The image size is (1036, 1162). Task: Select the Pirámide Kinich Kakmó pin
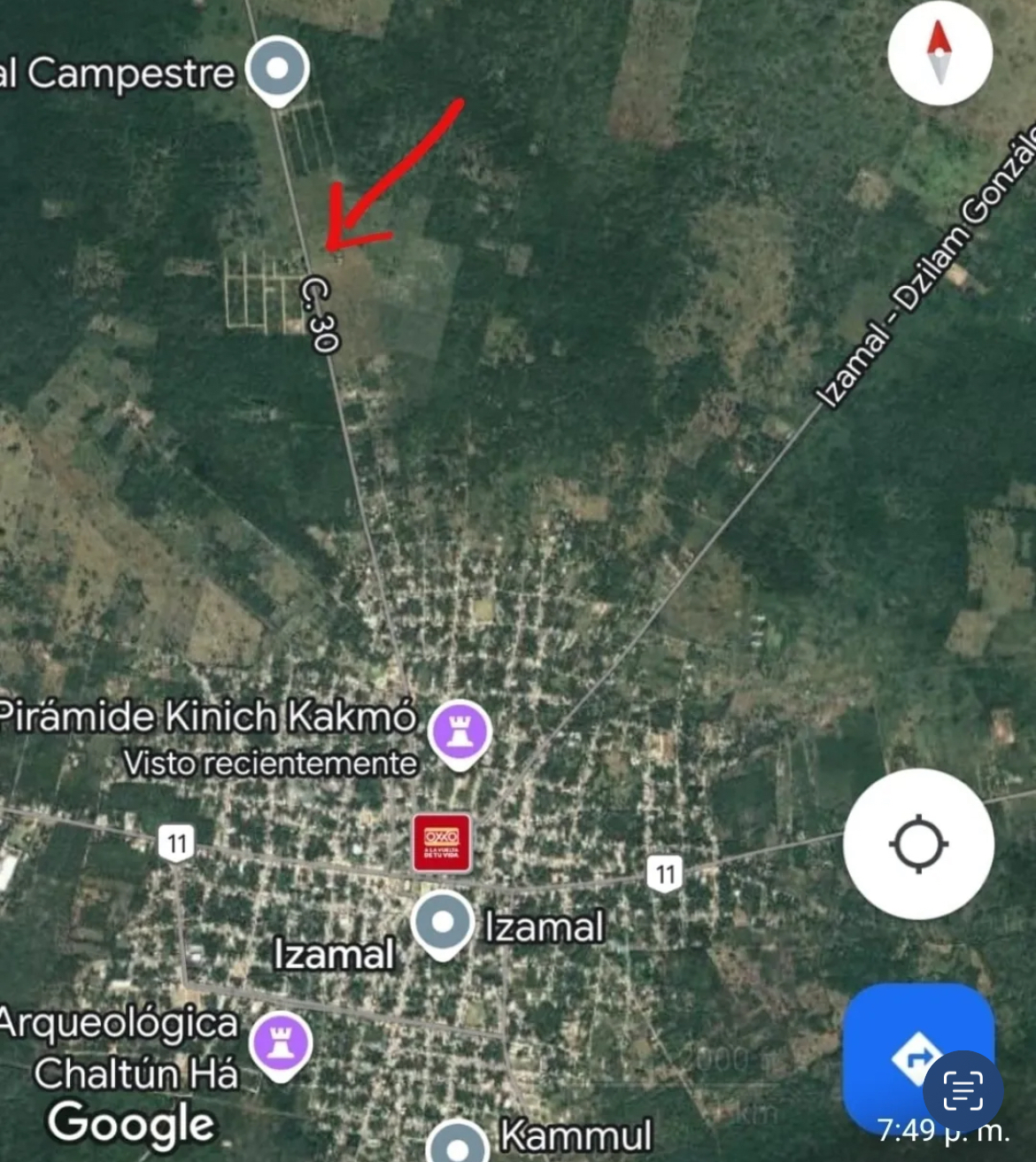point(459,732)
